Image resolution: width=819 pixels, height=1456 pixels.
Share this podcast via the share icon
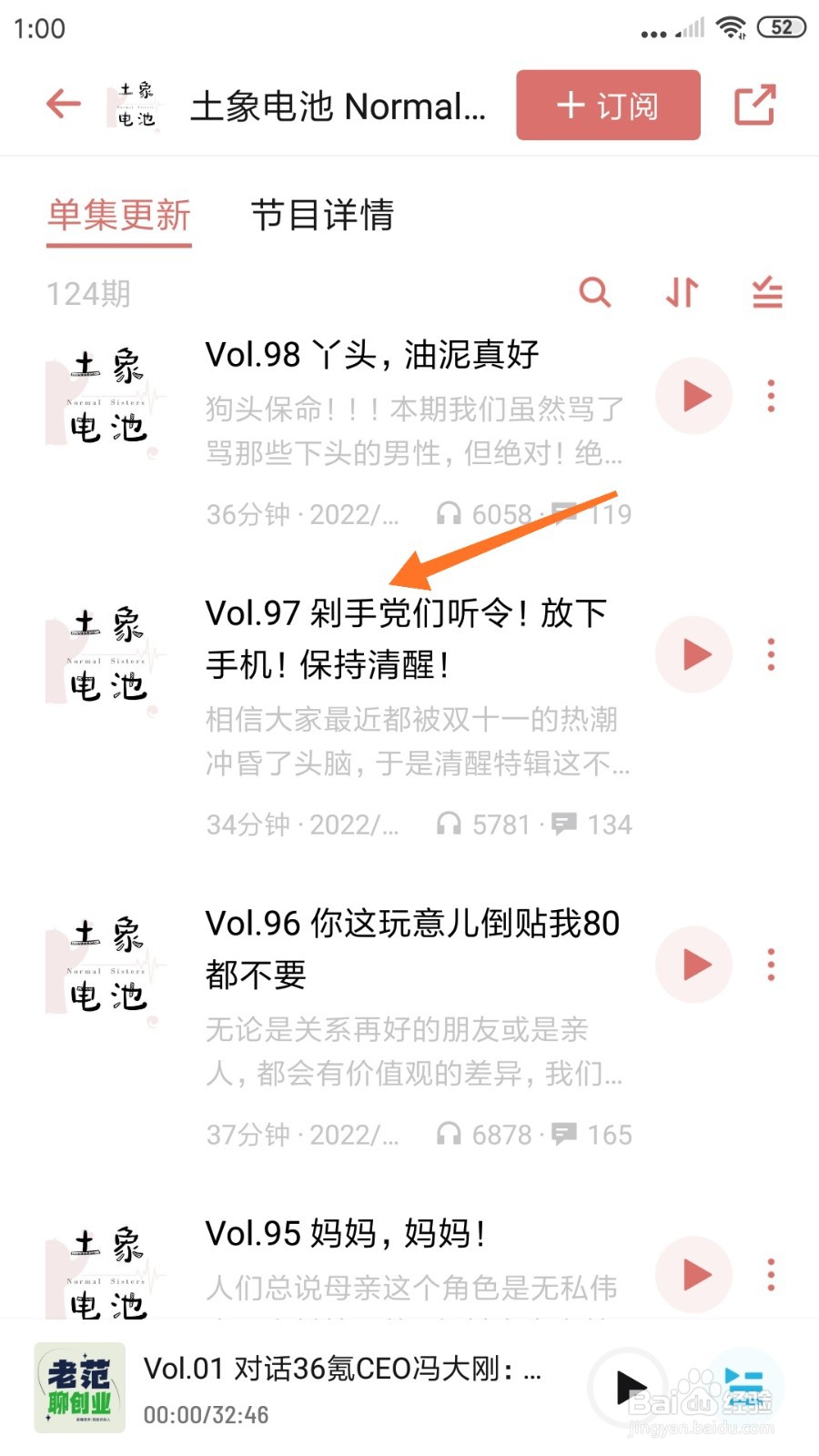(758, 105)
